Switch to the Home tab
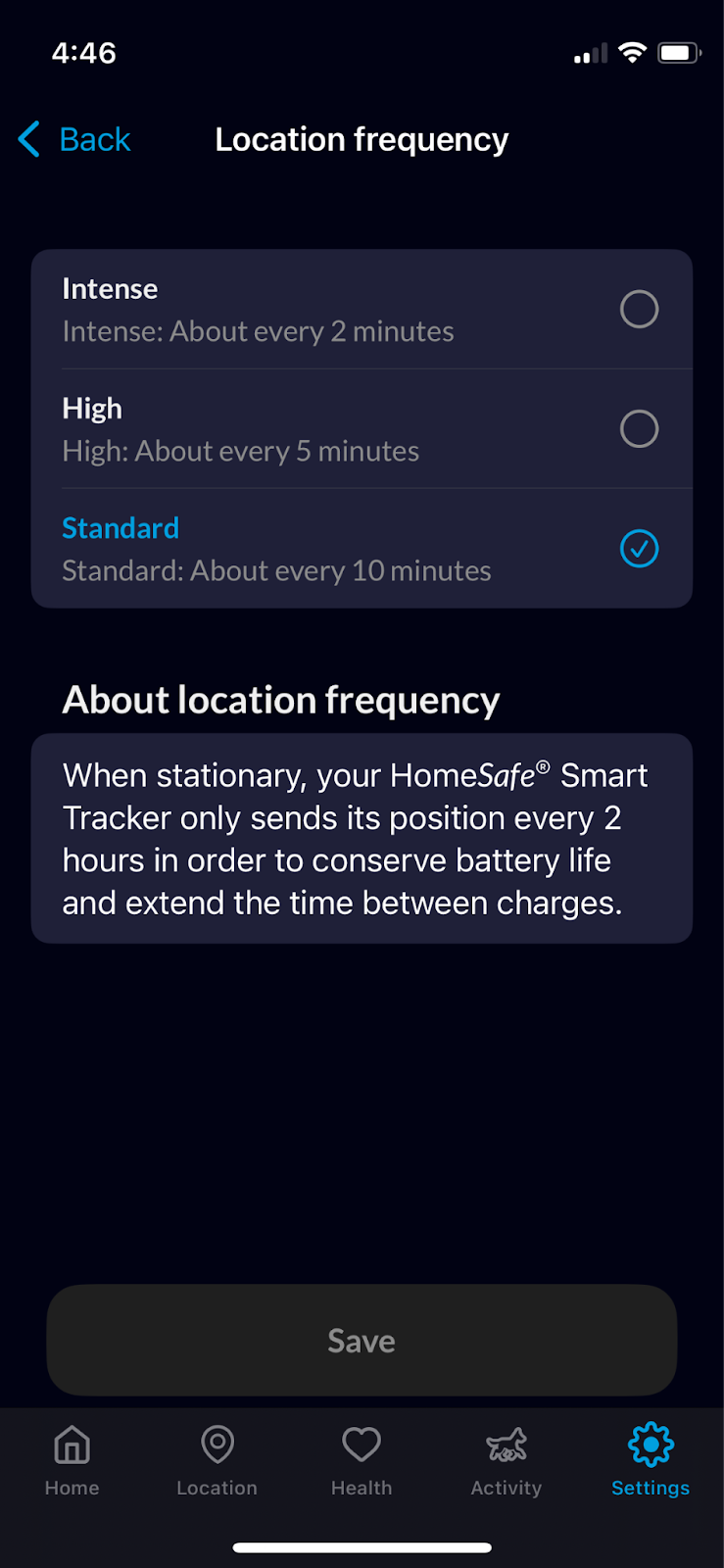This screenshot has height=1568, width=724. tap(72, 1460)
